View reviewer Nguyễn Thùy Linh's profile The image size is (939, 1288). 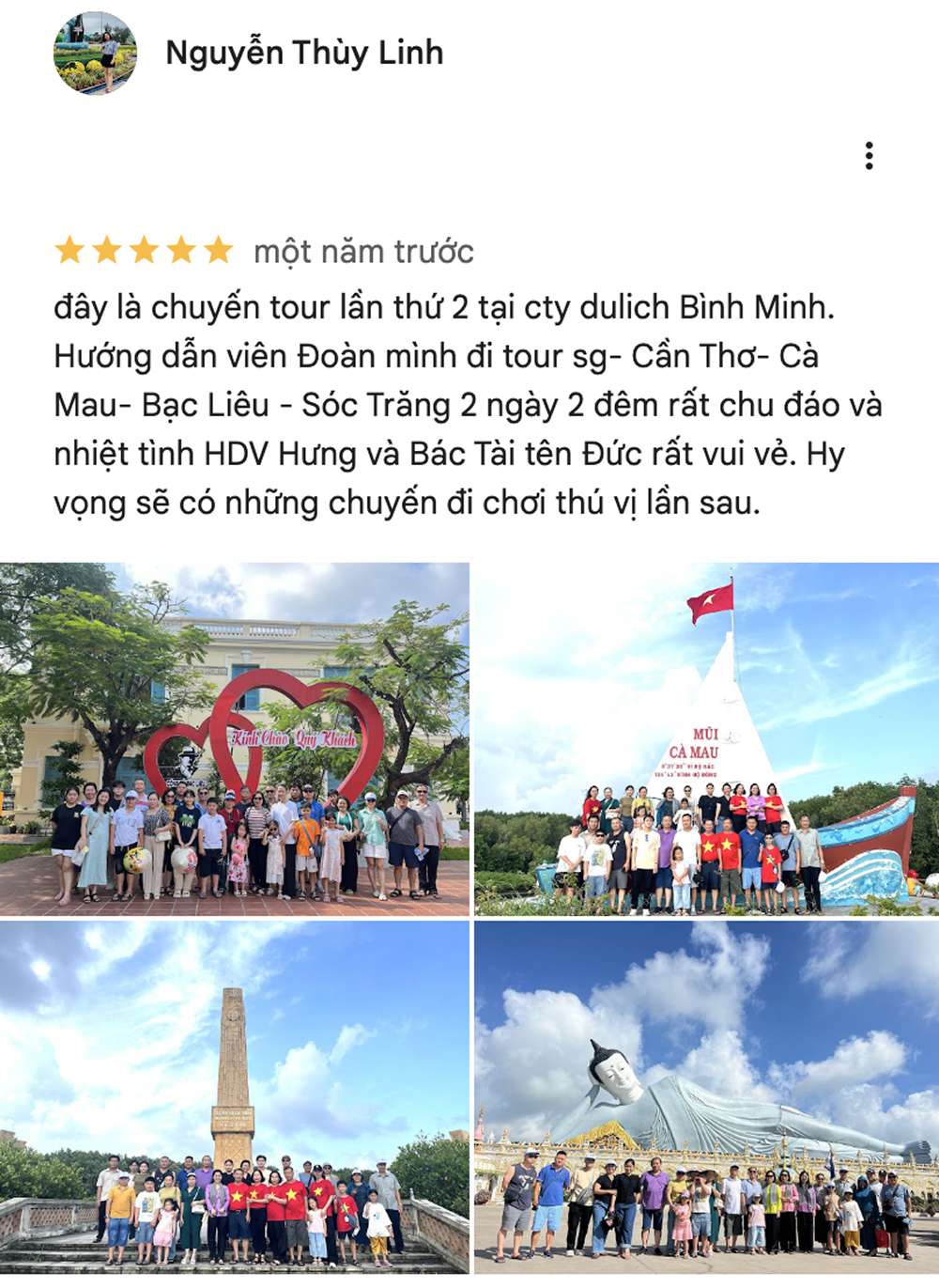coord(303,53)
